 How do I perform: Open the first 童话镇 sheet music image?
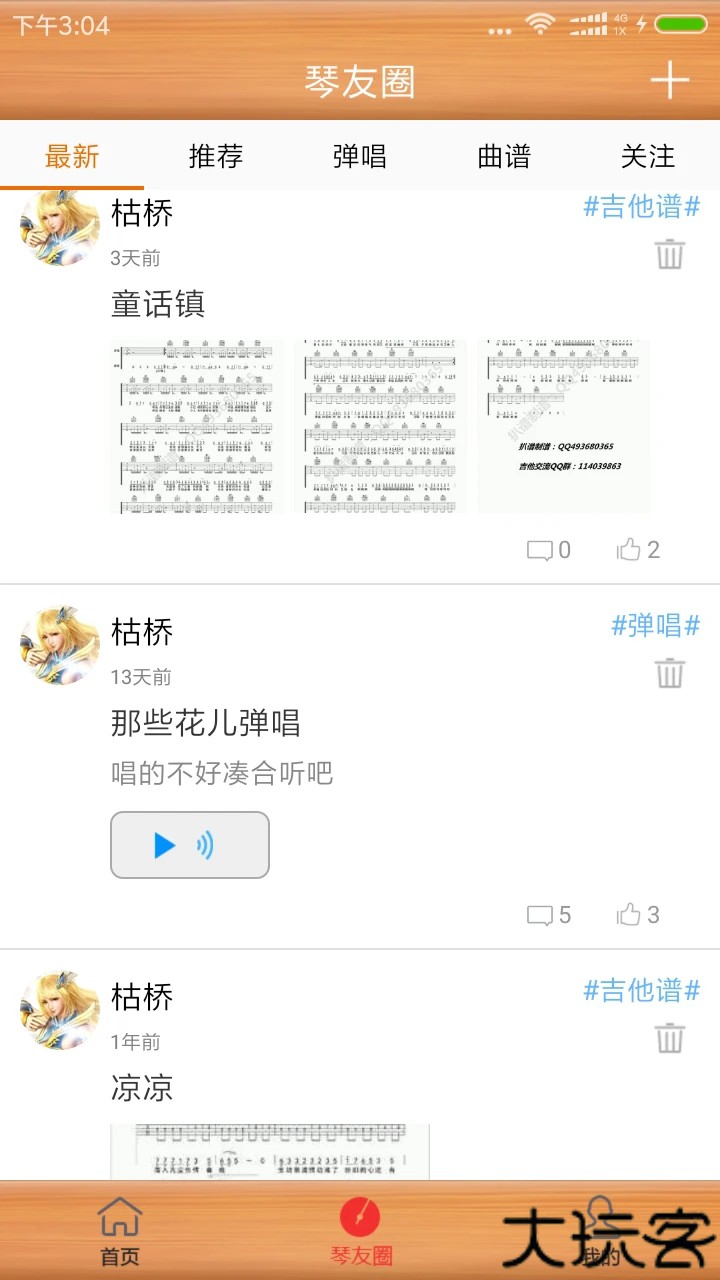pyautogui.click(x=195, y=425)
